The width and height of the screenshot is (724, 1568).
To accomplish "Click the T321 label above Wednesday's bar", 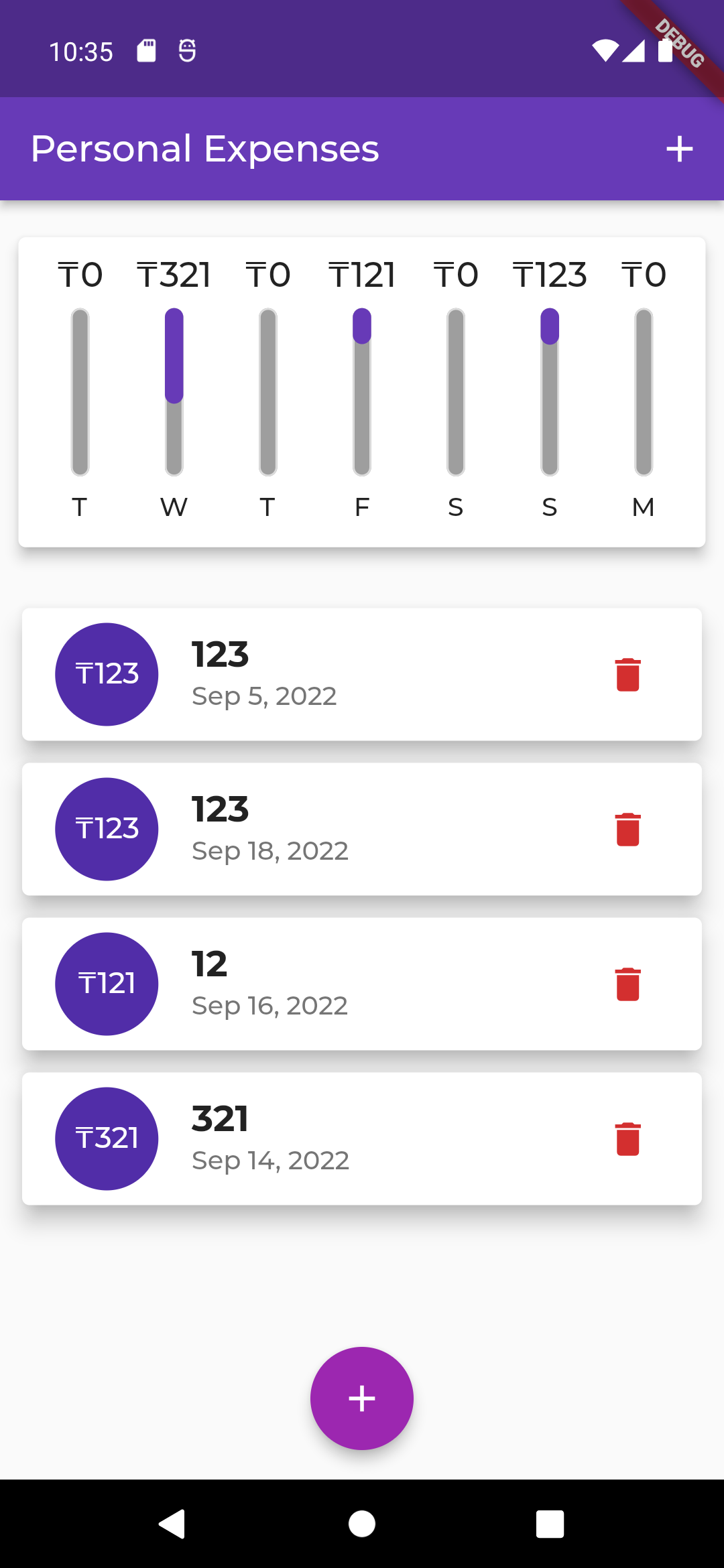I will pyautogui.click(x=174, y=273).
